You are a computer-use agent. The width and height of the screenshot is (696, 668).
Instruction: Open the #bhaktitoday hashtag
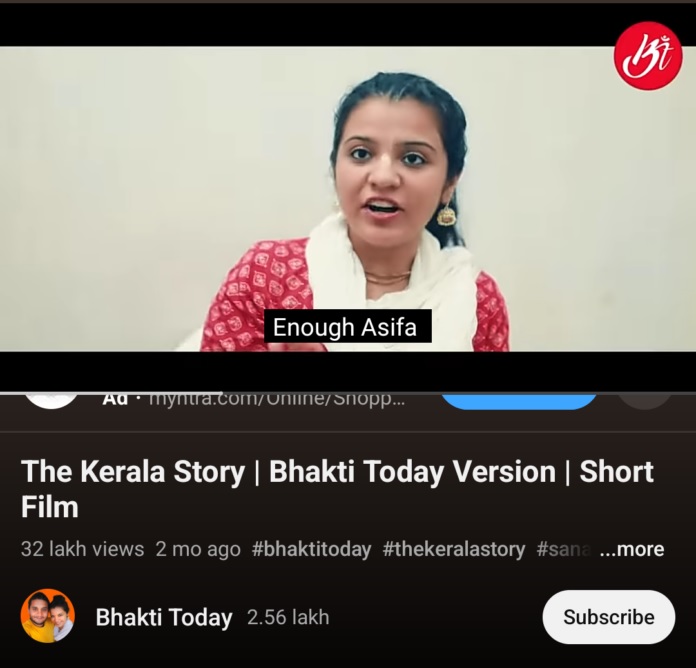311,549
